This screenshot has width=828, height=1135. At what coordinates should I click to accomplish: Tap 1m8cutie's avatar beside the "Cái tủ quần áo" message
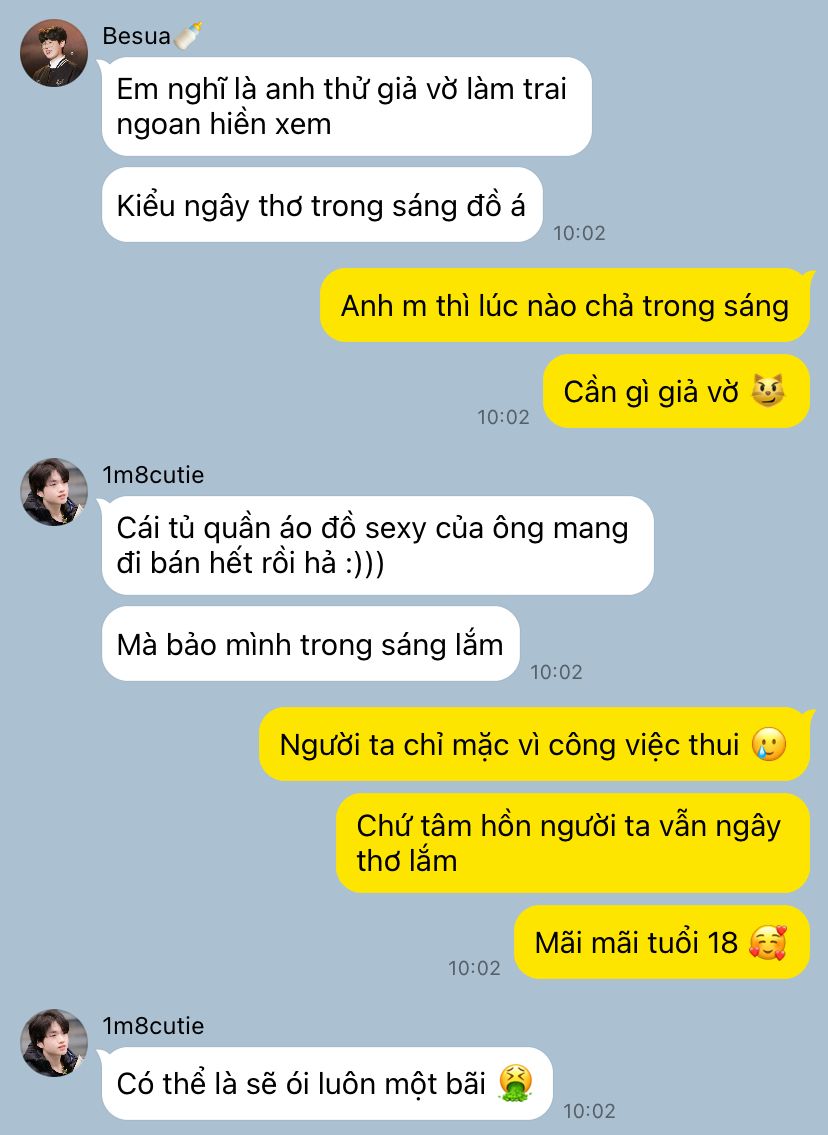[54, 492]
